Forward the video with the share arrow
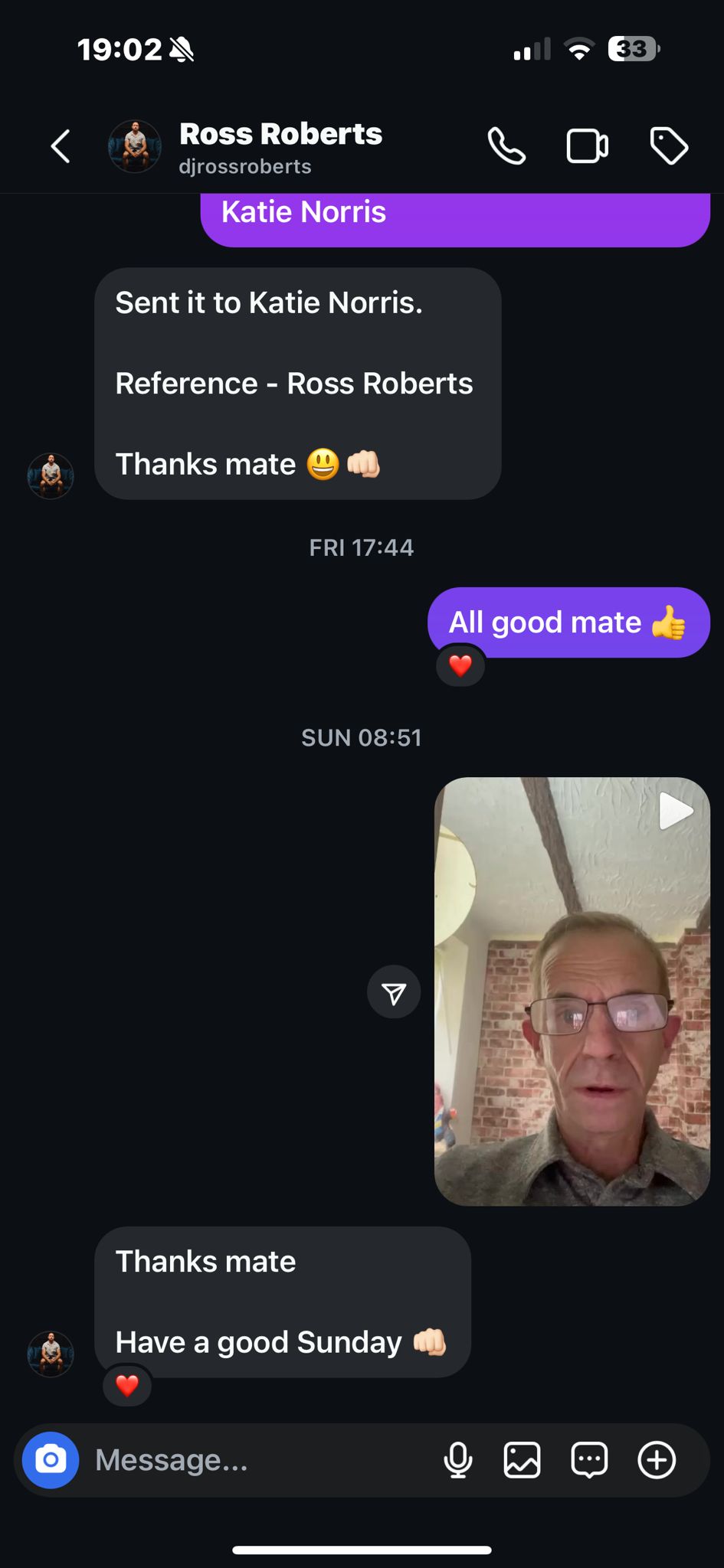The height and width of the screenshot is (1568, 724). coord(394,993)
